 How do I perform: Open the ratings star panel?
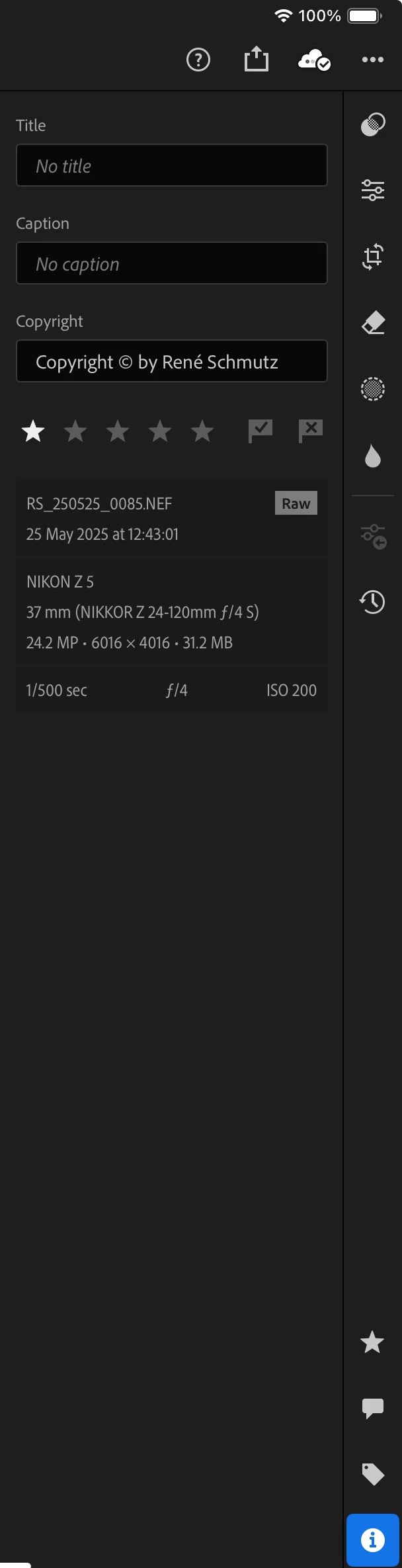click(x=372, y=1342)
